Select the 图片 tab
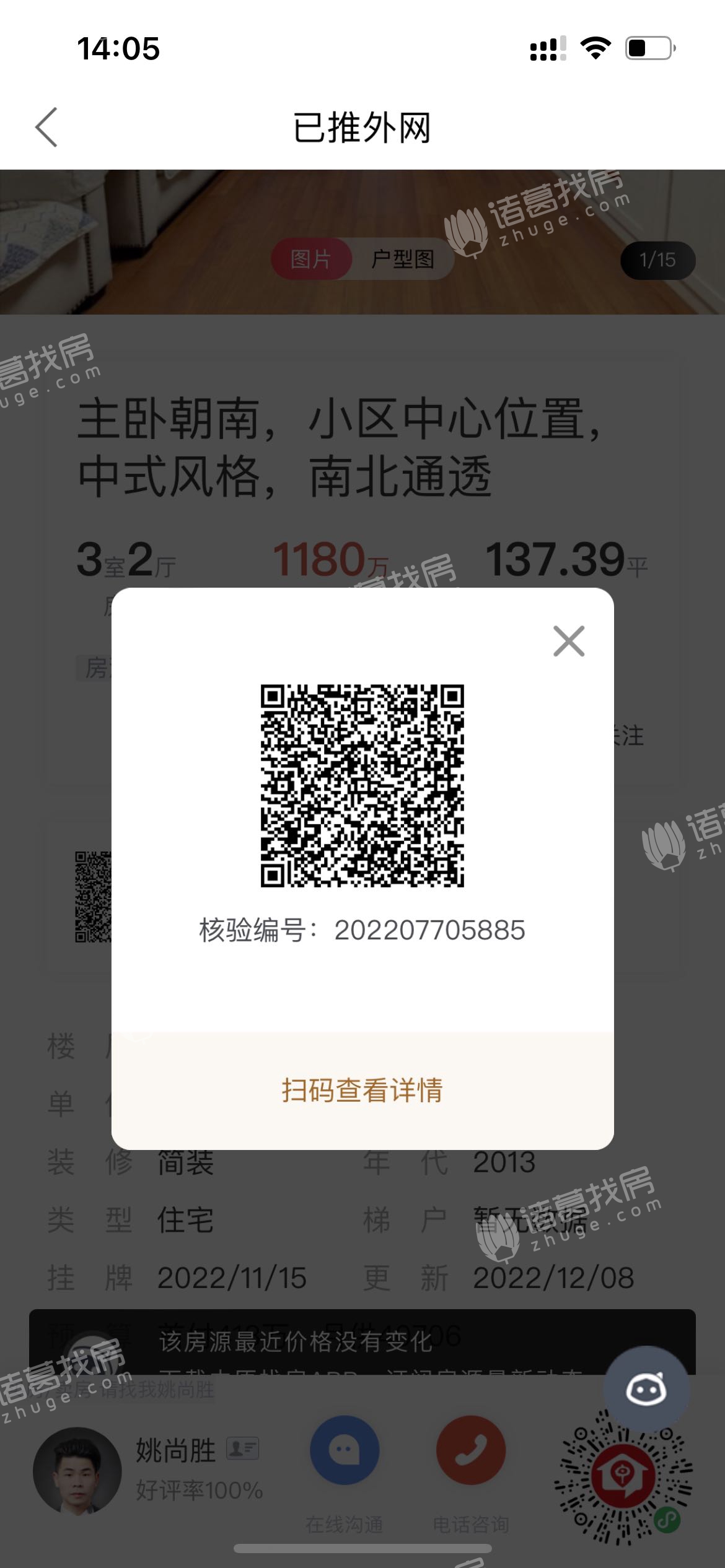725x1568 pixels. pyautogui.click(x=311, y=259)
